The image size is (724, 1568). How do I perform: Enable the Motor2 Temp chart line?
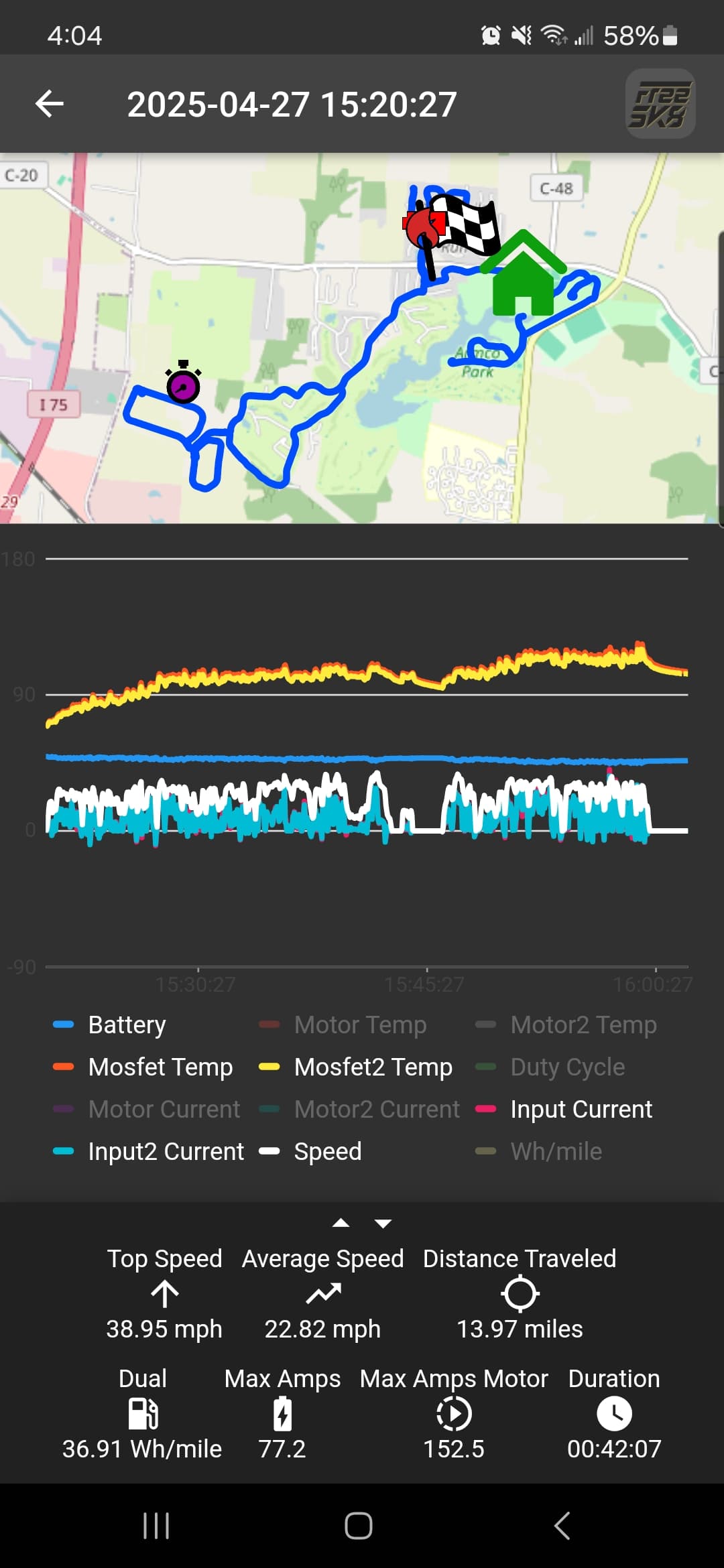566,1025
